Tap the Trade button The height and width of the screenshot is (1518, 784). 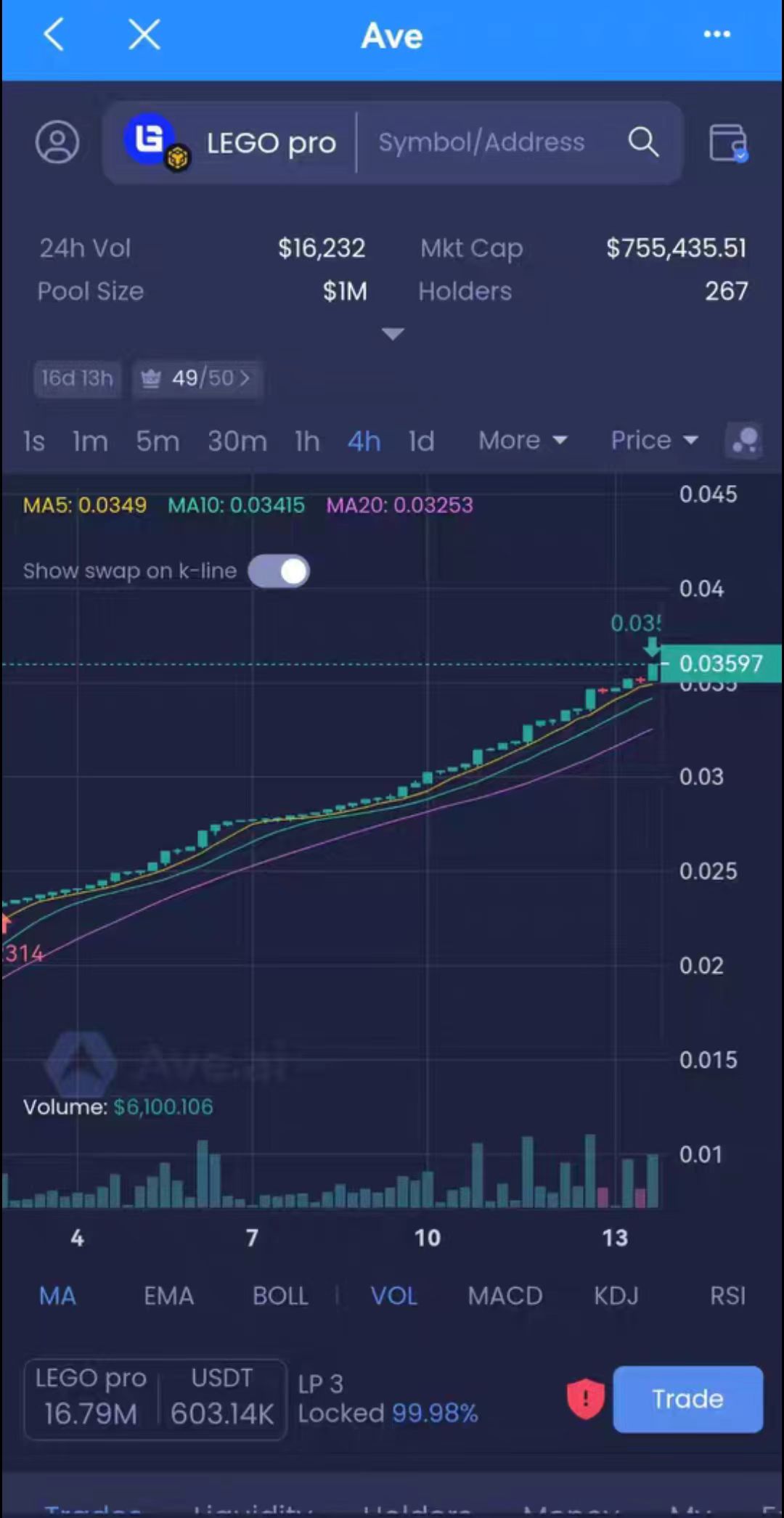pyautogui.click(x=687, y=1399)
